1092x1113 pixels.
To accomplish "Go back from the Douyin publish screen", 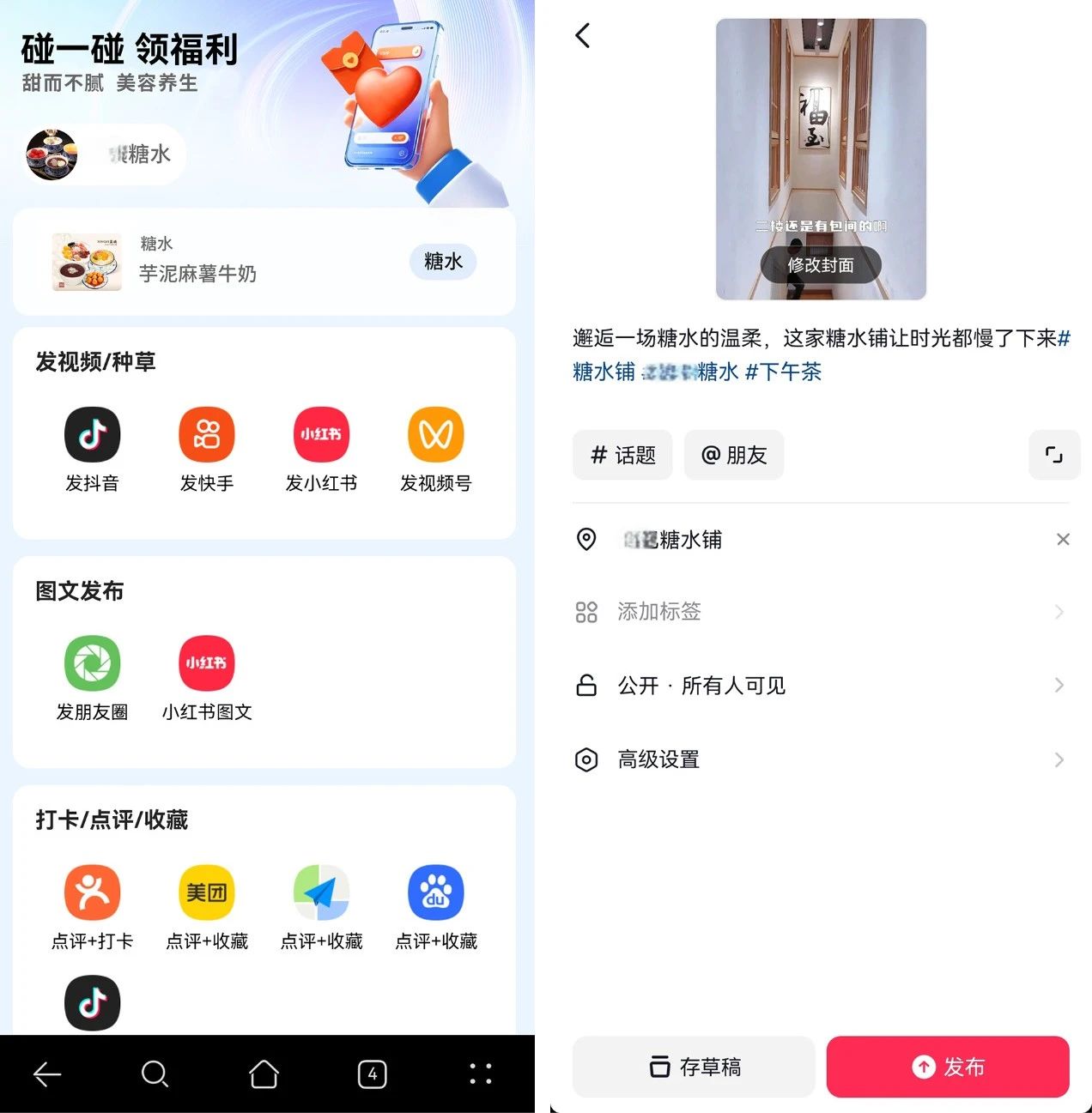I will tap(583, 36).
